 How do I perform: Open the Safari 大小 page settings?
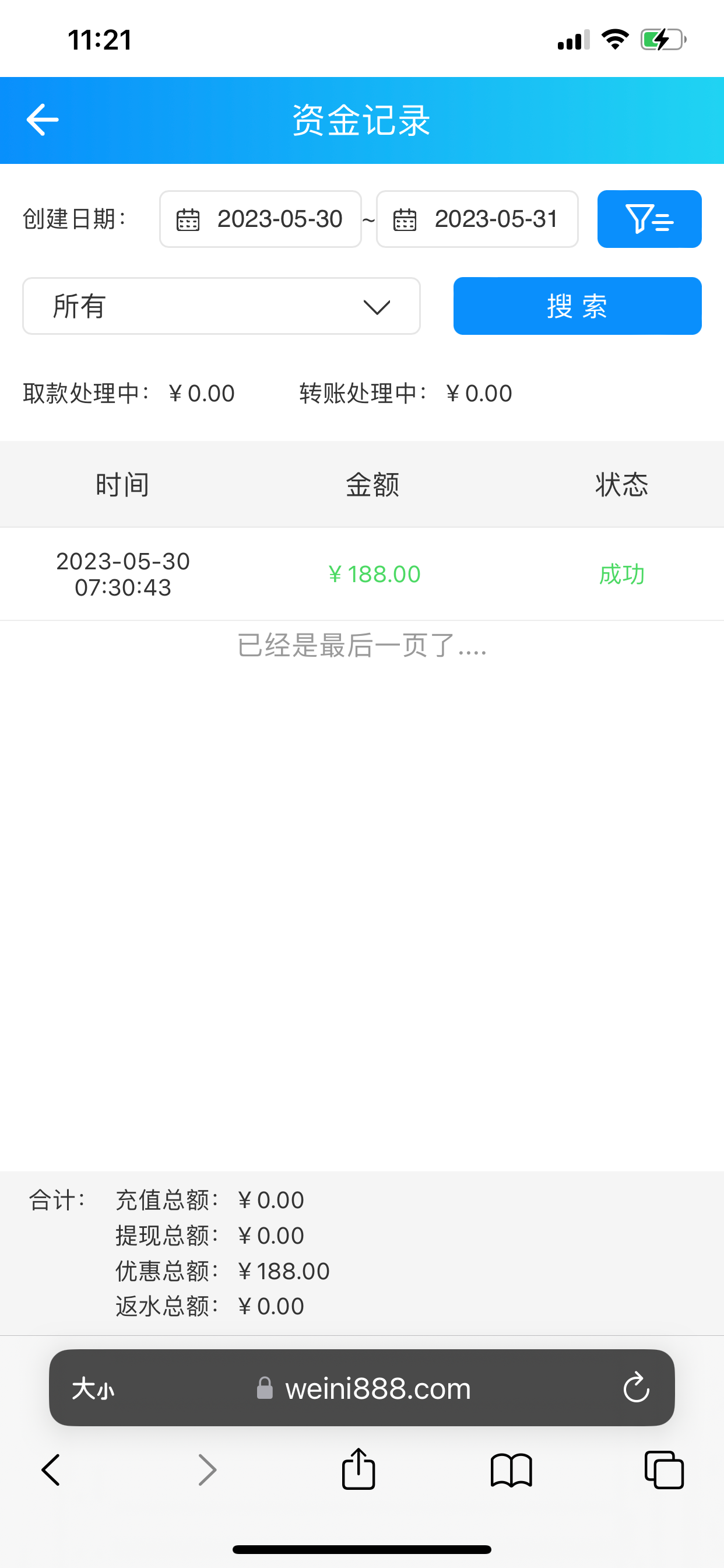[x=93, y=1388]
